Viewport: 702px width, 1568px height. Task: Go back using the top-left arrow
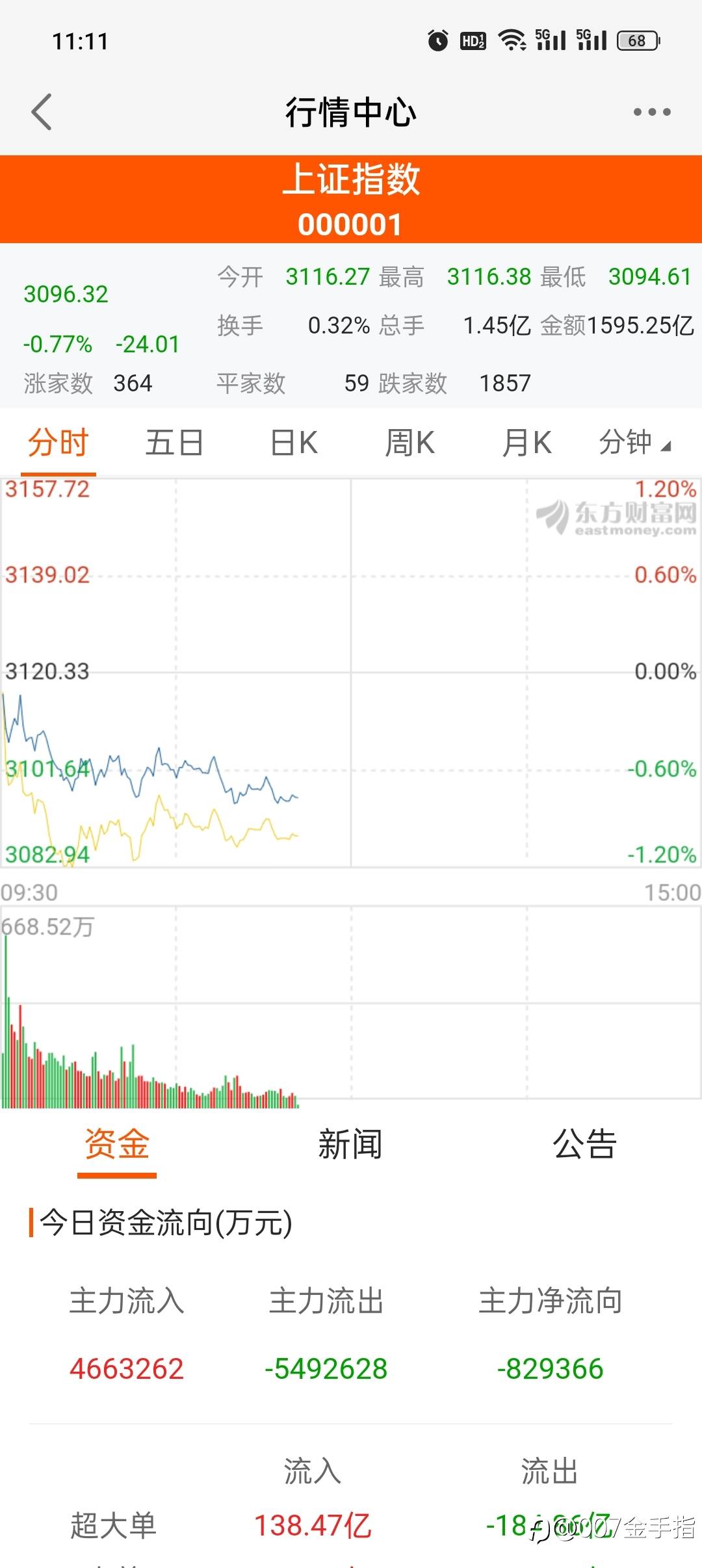click(x=42, y=112)
